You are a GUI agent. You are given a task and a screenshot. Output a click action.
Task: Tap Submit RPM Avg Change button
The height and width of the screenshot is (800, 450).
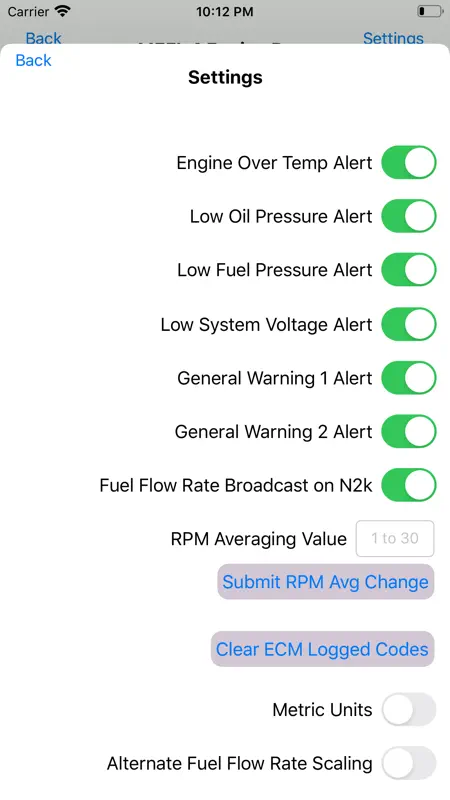click(x=326, y=582)
